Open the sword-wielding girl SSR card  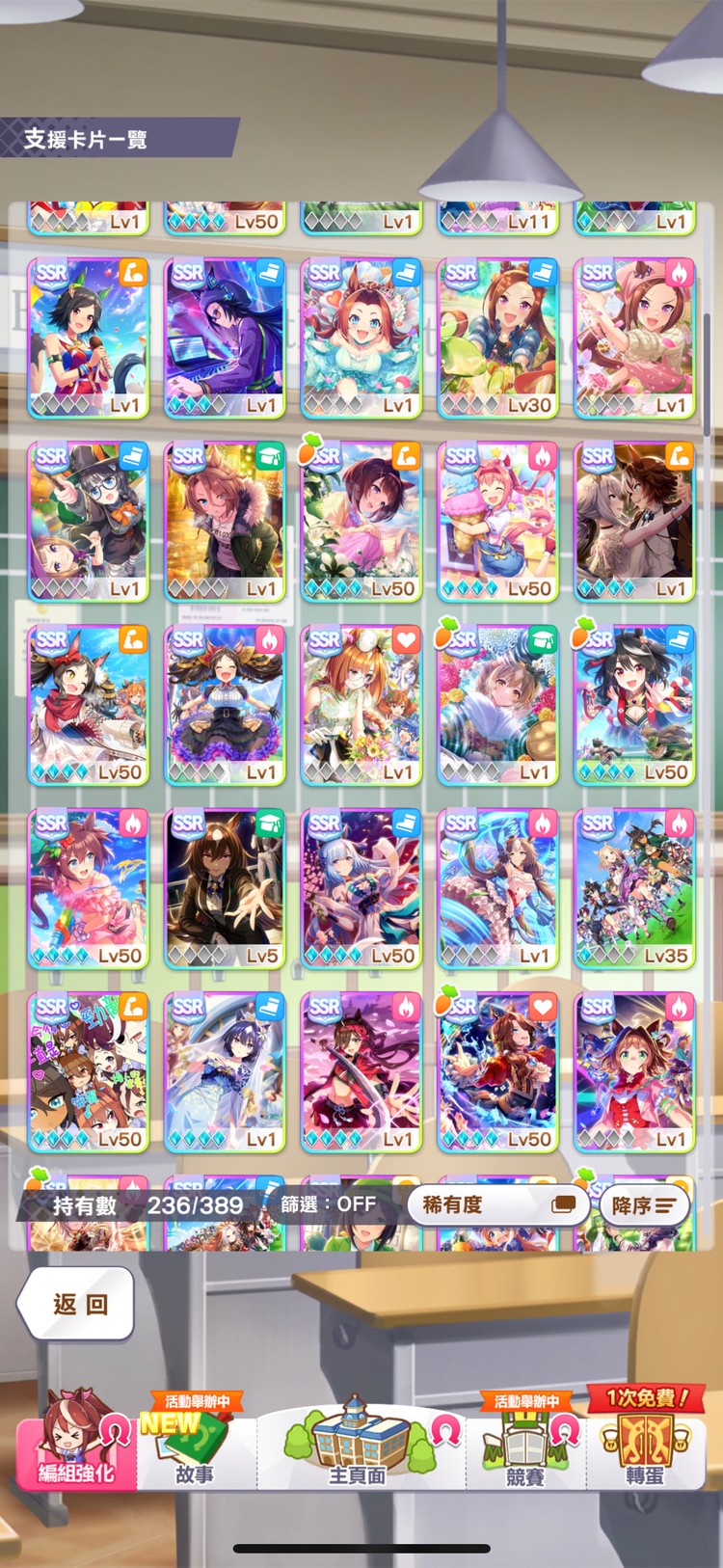pyautogui.click(x=361, y=1071)
